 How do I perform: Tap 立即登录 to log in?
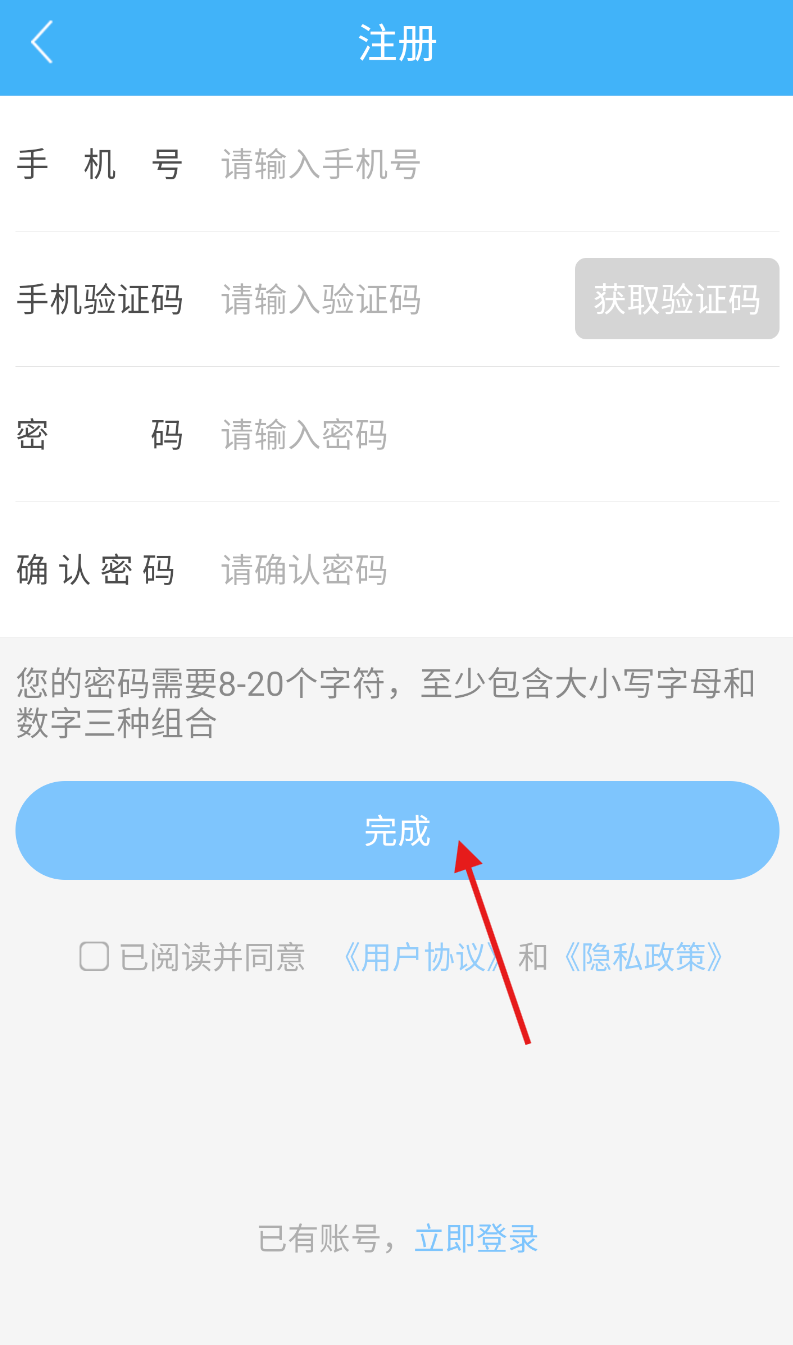[x=477, y=1239]
